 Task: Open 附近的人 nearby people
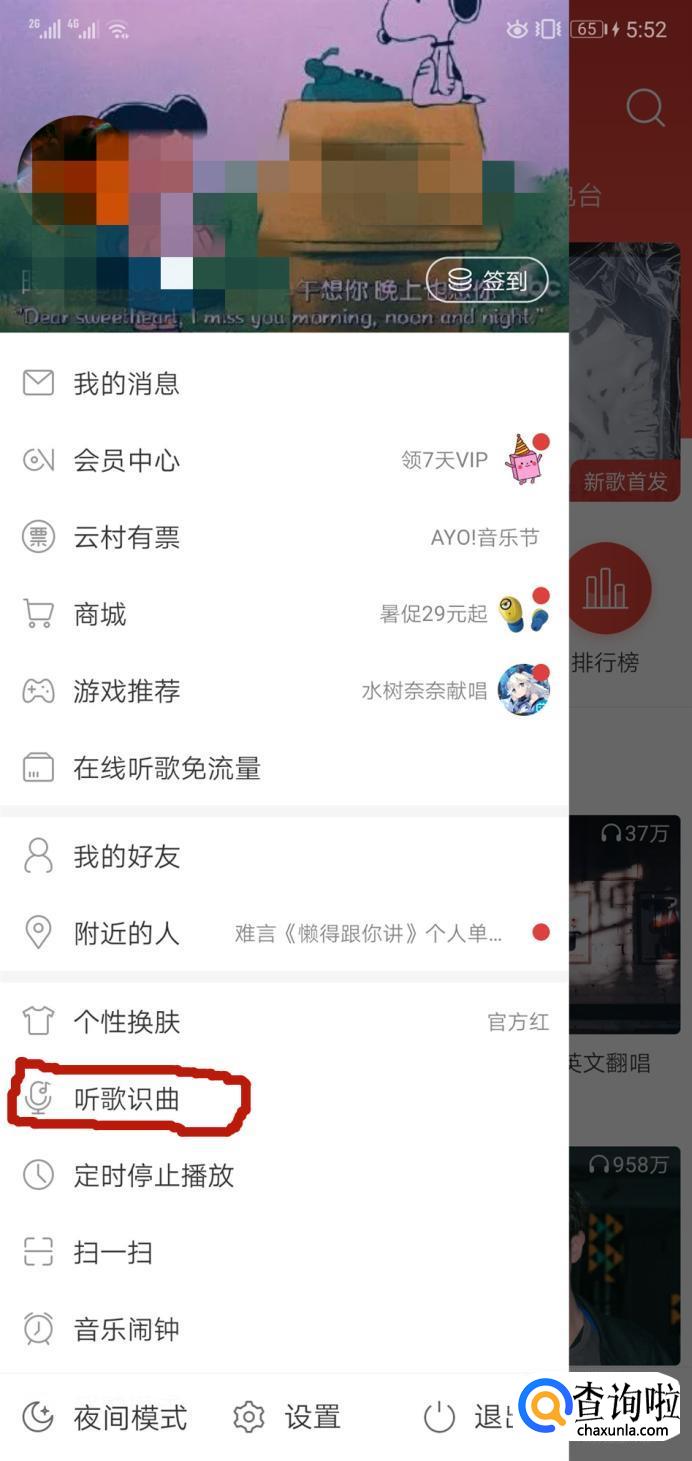(x=126, y=933)
